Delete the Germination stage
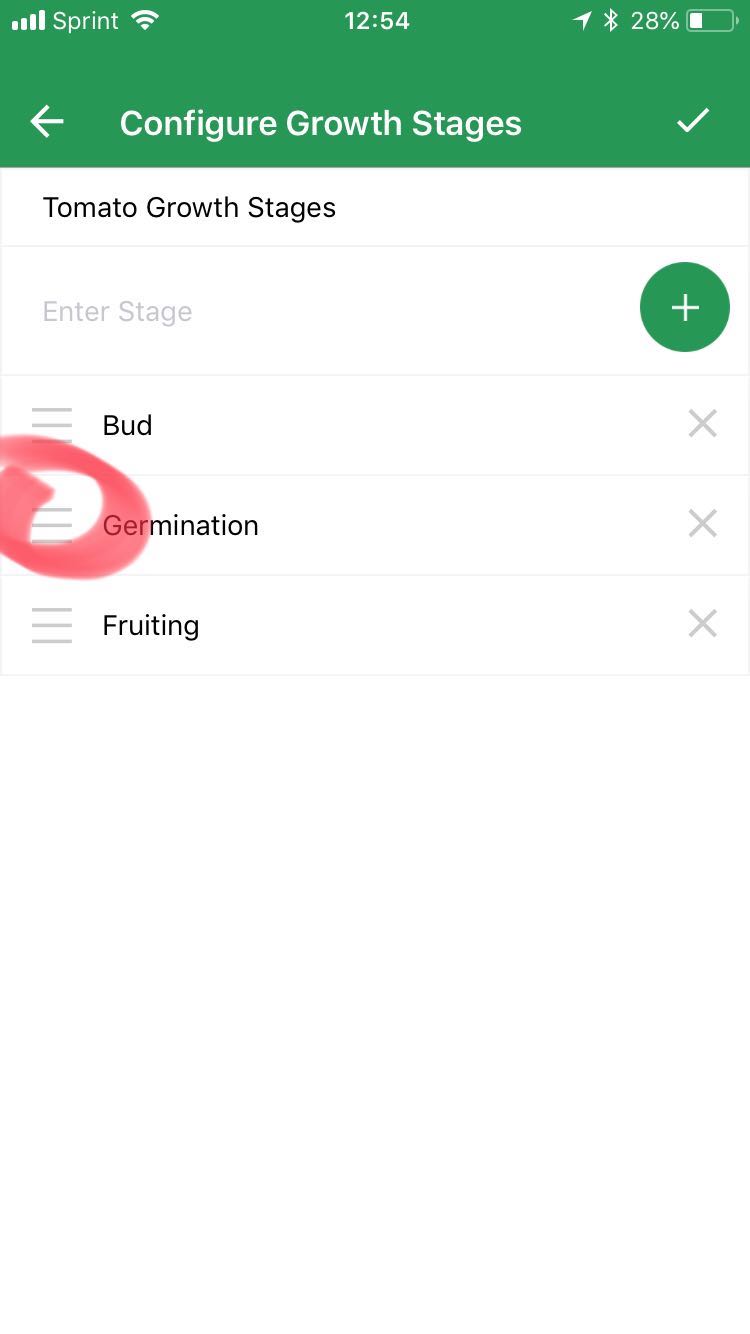This screenshot has height=1334, width=750. tap(703, 523)
